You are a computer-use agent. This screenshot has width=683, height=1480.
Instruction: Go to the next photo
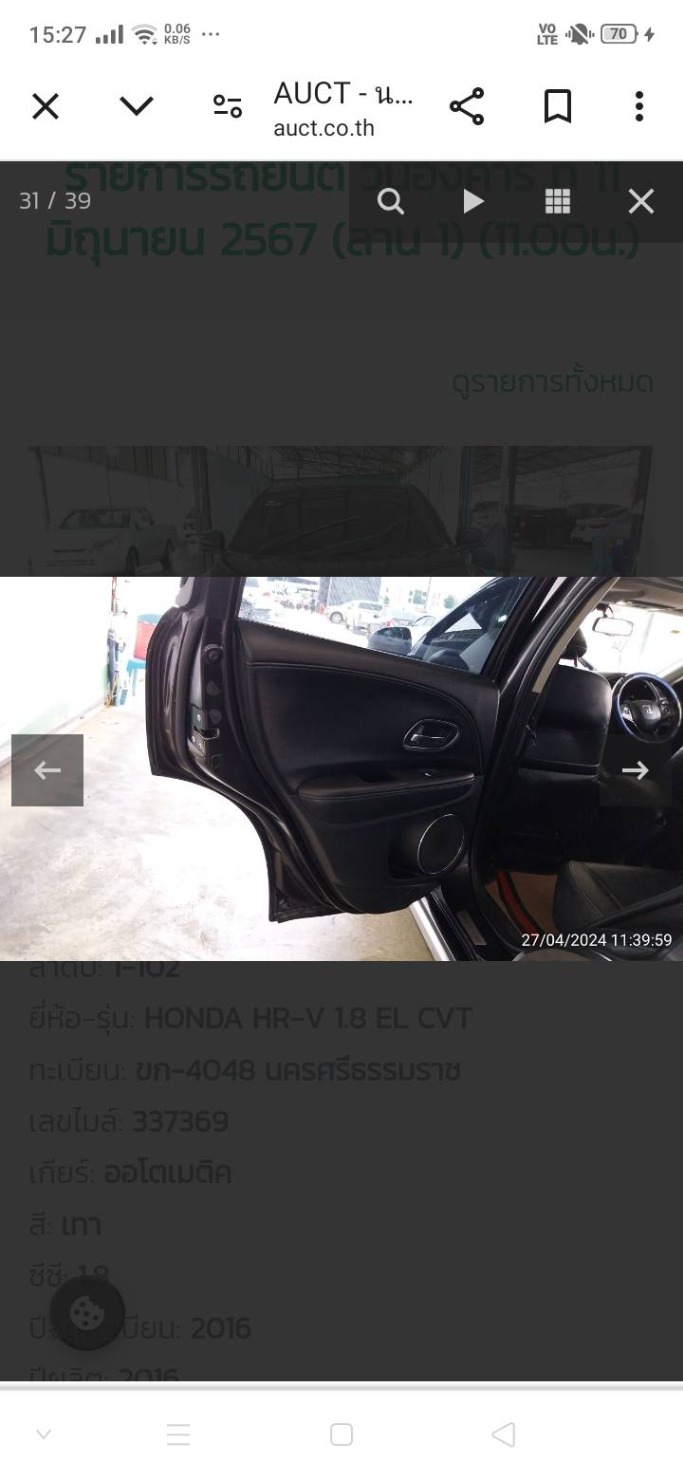[635, 770]
